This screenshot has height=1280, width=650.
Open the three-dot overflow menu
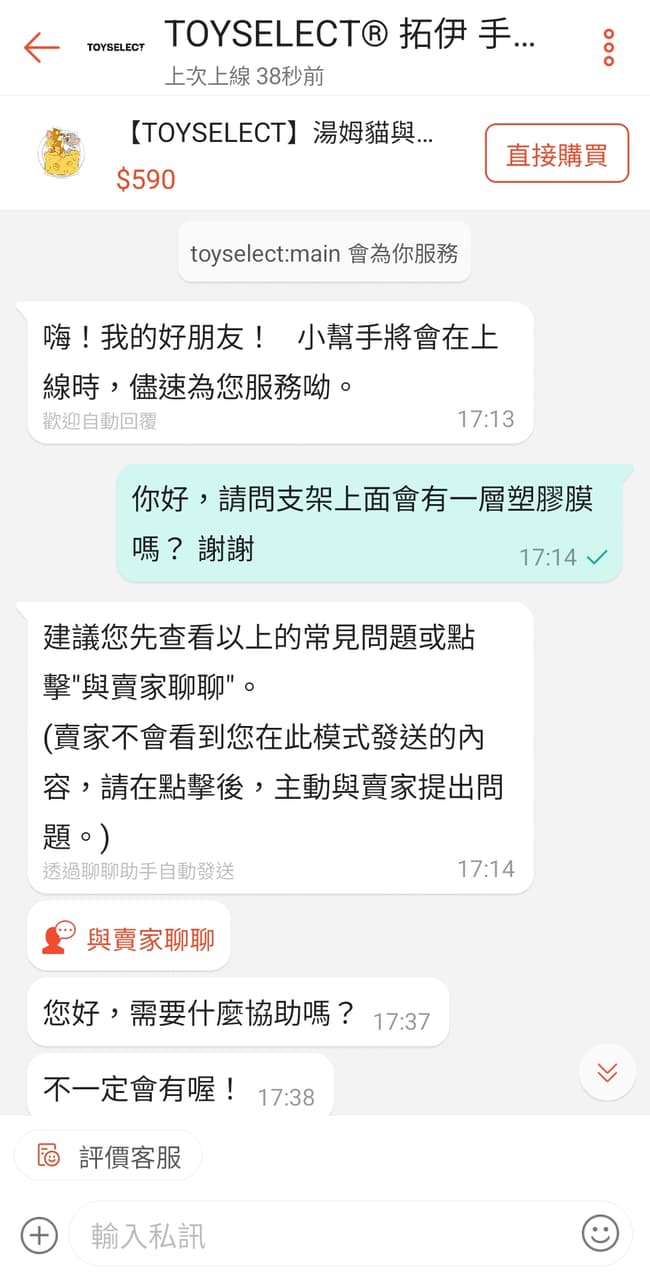tap(608, 47)
